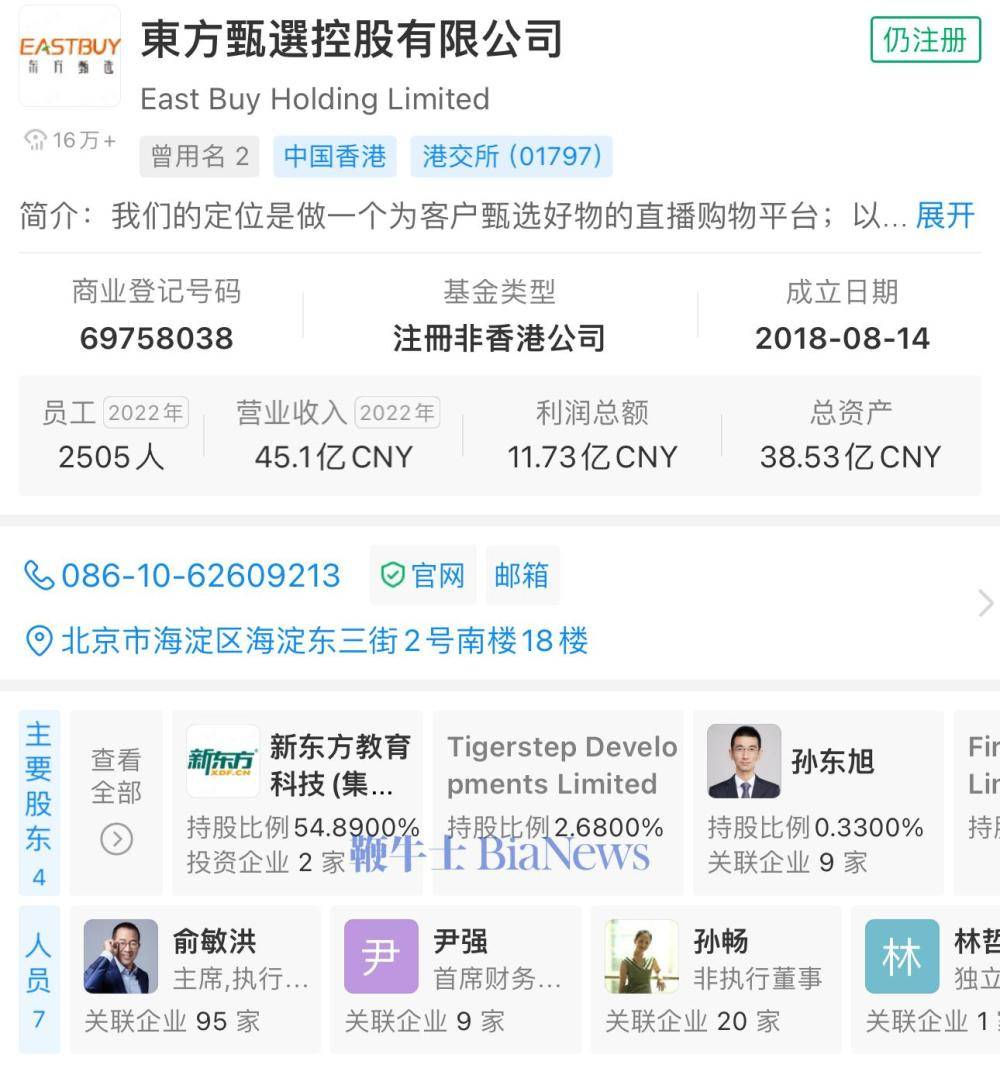Open shareholder 新东方教育科技 card
1000x1068 pixels.
coord(298,801)
